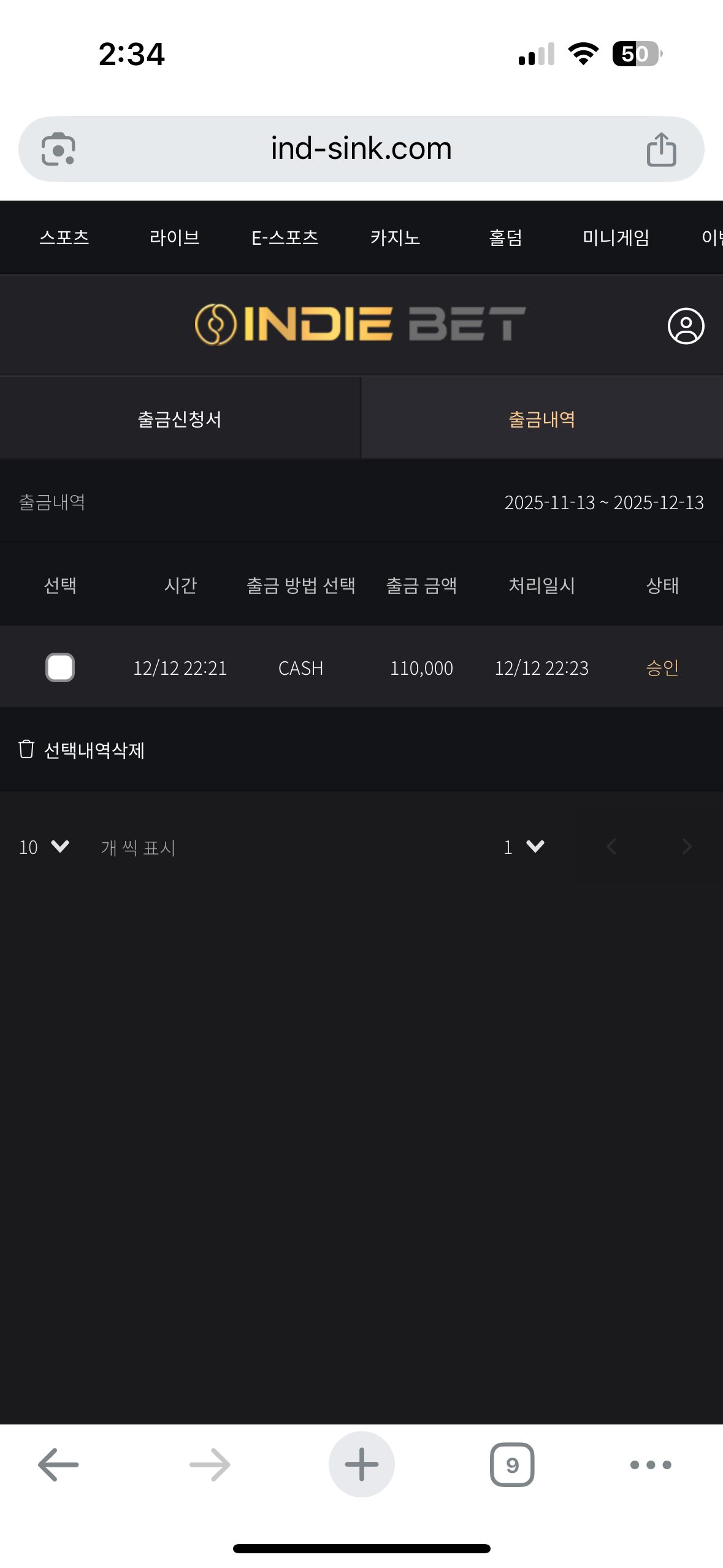This screenshot has height=1568, width=723.
Task: Open the 홀덤 section
Action: point(505,237)
